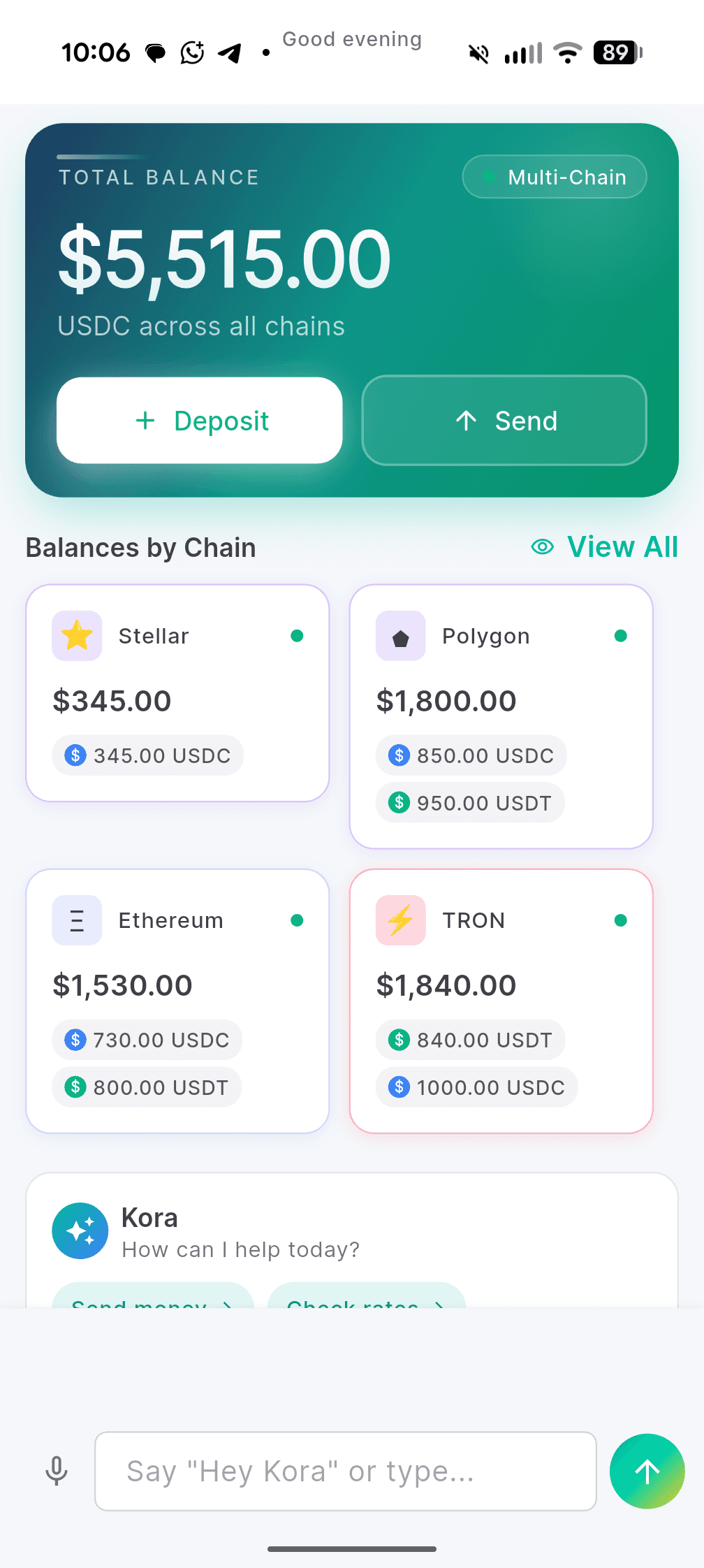Toggle the TRON network status dot
Screen dimensions: 704x1568
click(x=621, y=920)
